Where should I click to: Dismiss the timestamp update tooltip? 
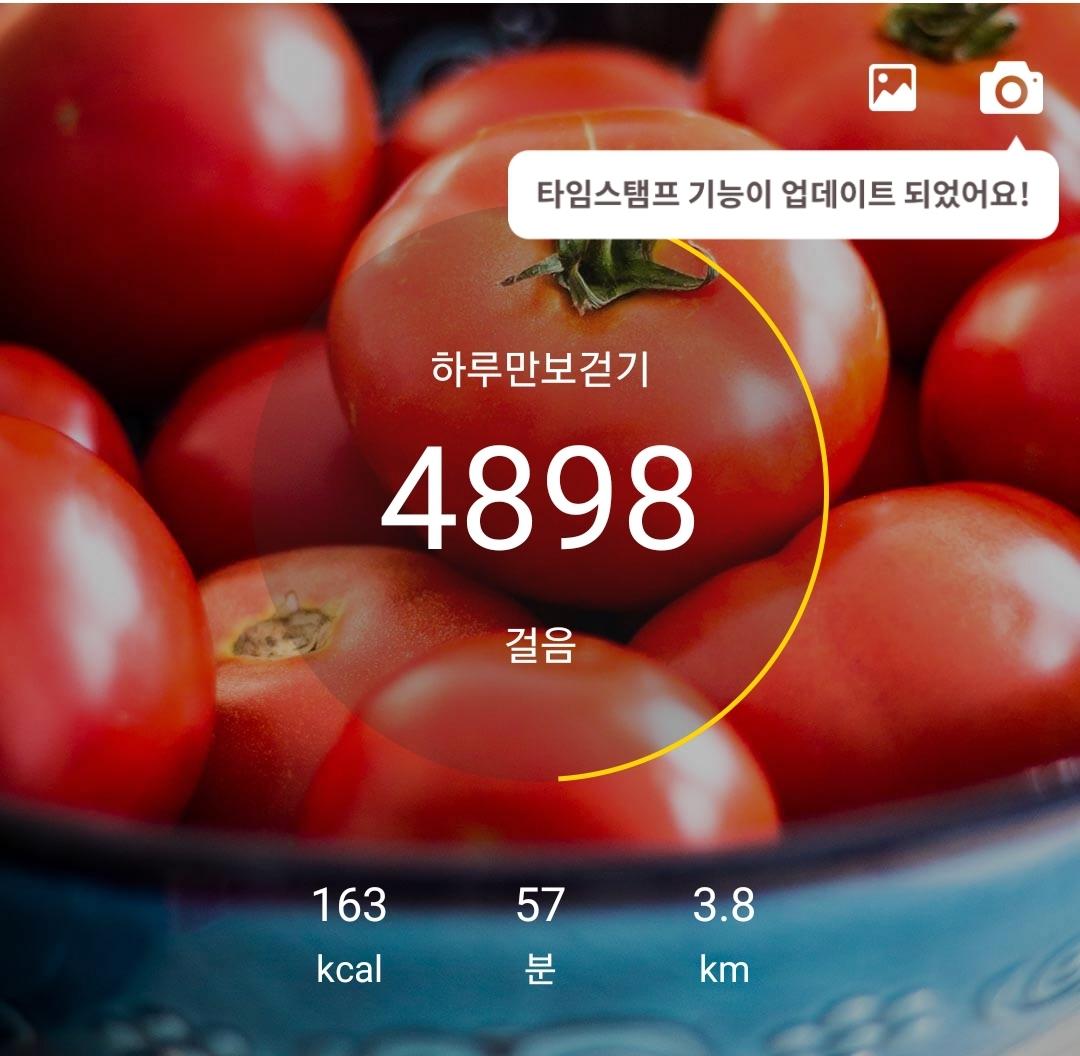coord(782,194)
